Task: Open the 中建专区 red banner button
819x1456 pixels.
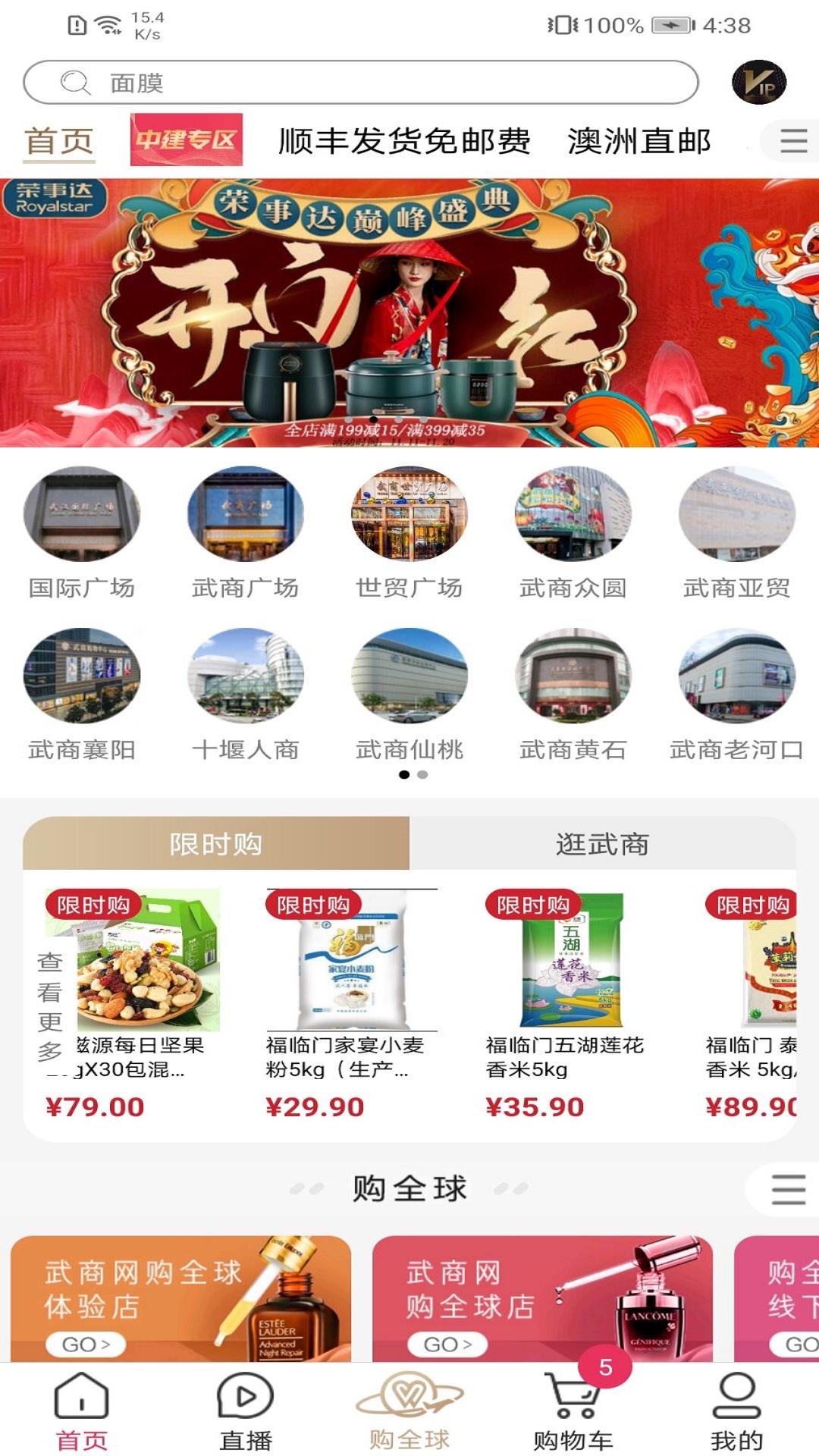Action: click(187, 140)
